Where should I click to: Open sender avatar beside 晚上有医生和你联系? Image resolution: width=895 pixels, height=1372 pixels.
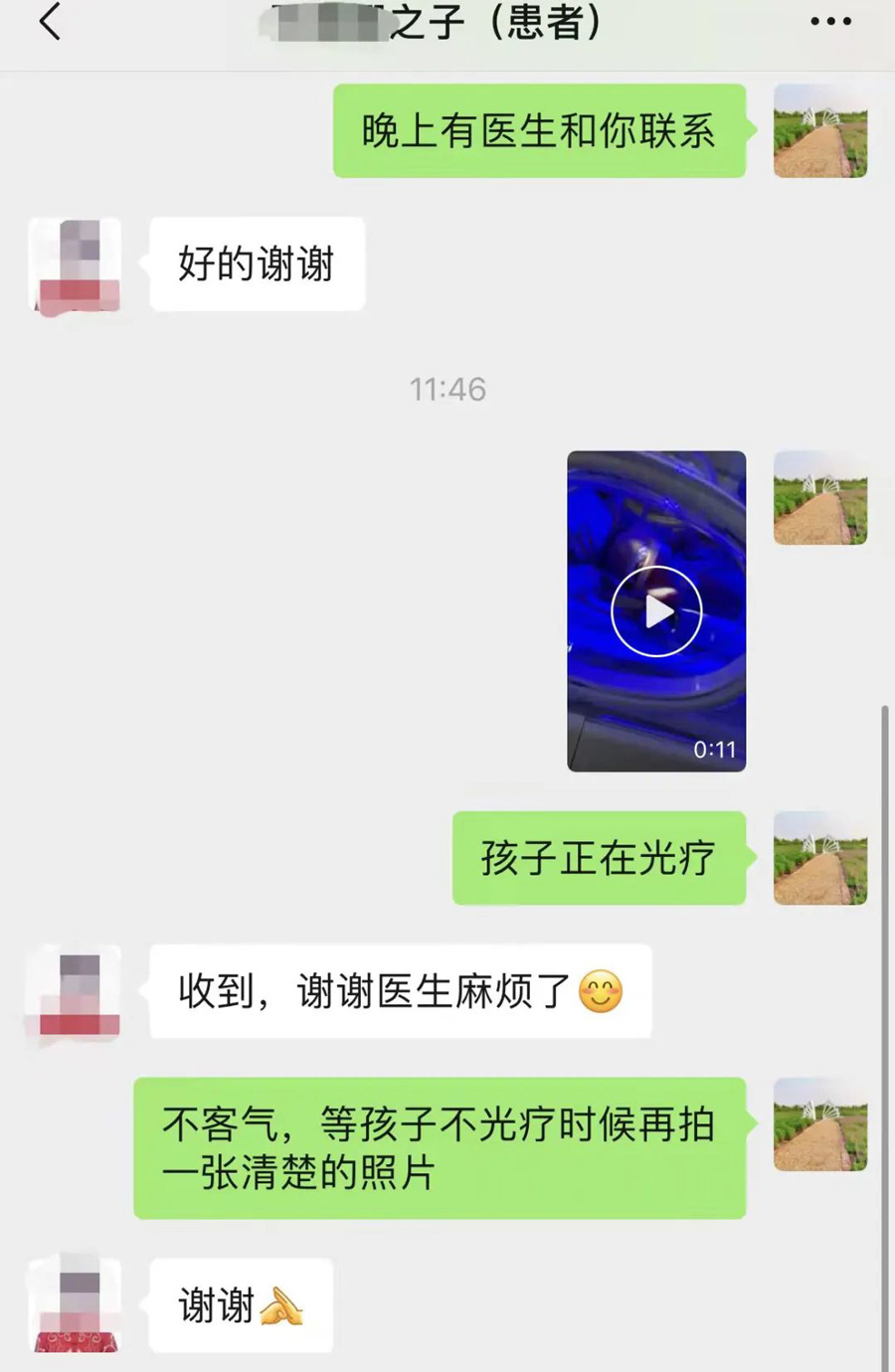pos(820,131)
